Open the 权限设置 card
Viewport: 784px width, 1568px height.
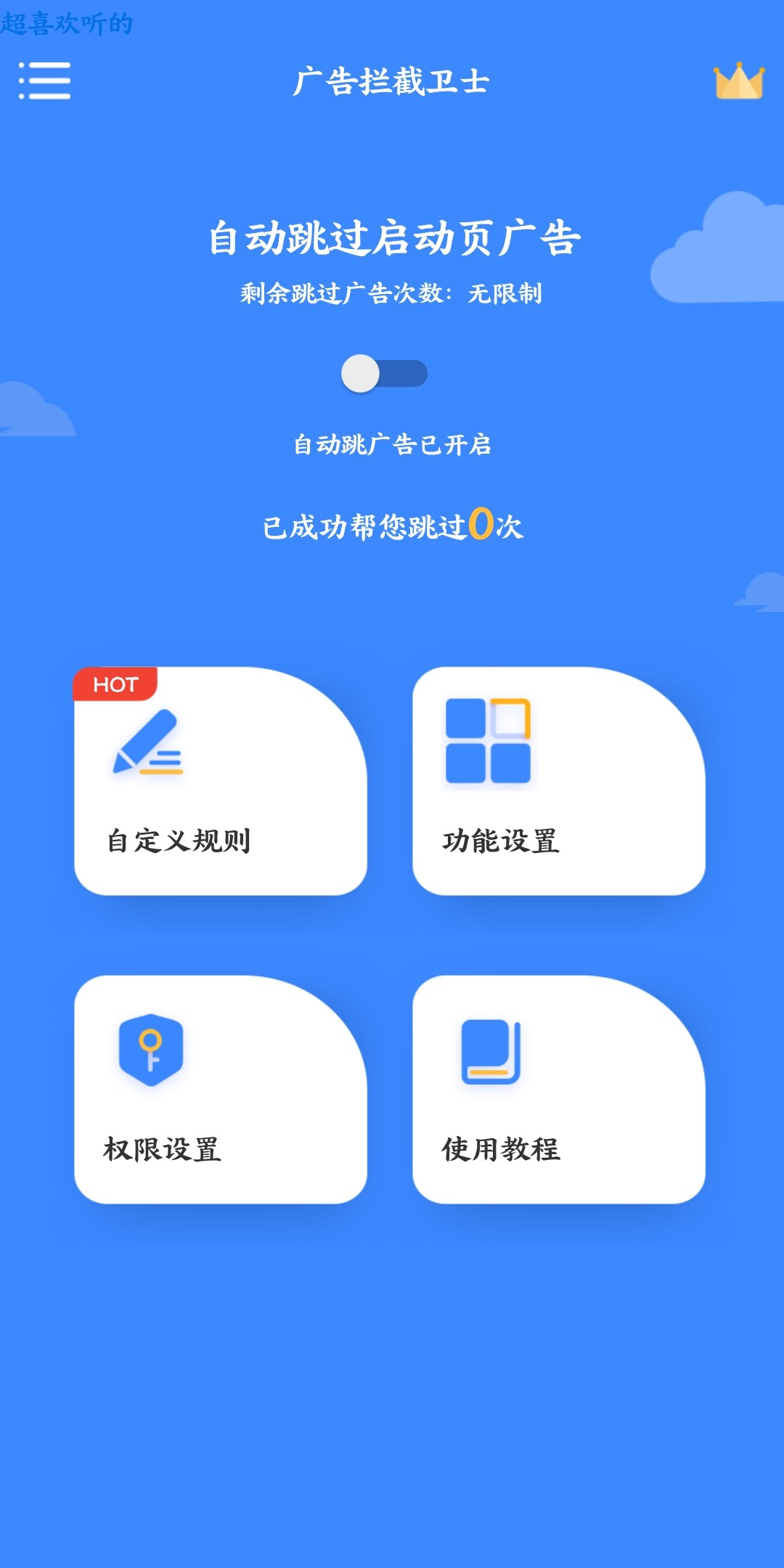point(220,1090)
